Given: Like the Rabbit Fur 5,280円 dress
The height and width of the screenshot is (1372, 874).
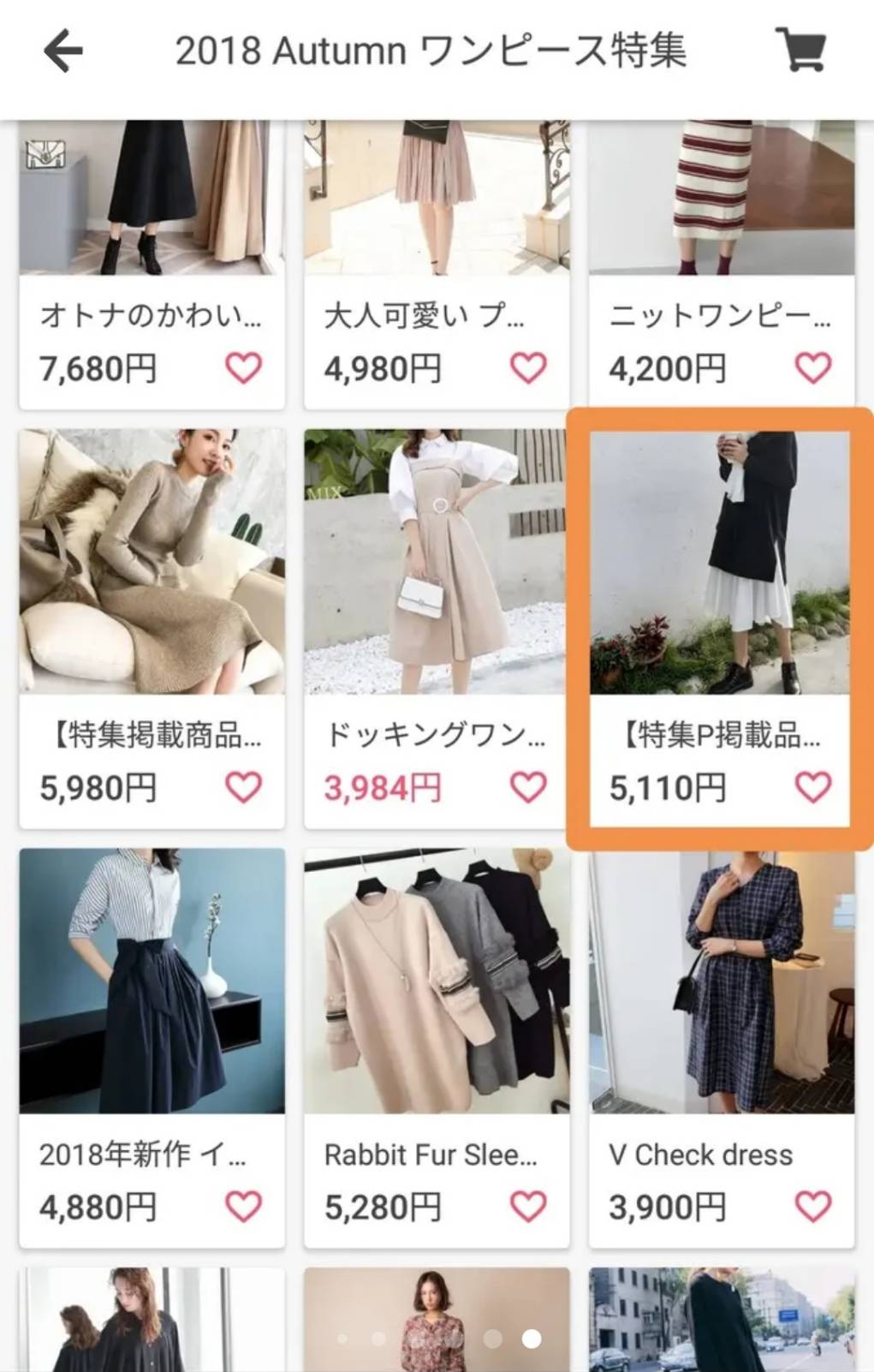Looking at the screenshot, I should pyautogui.click(x=528, y=1206).
